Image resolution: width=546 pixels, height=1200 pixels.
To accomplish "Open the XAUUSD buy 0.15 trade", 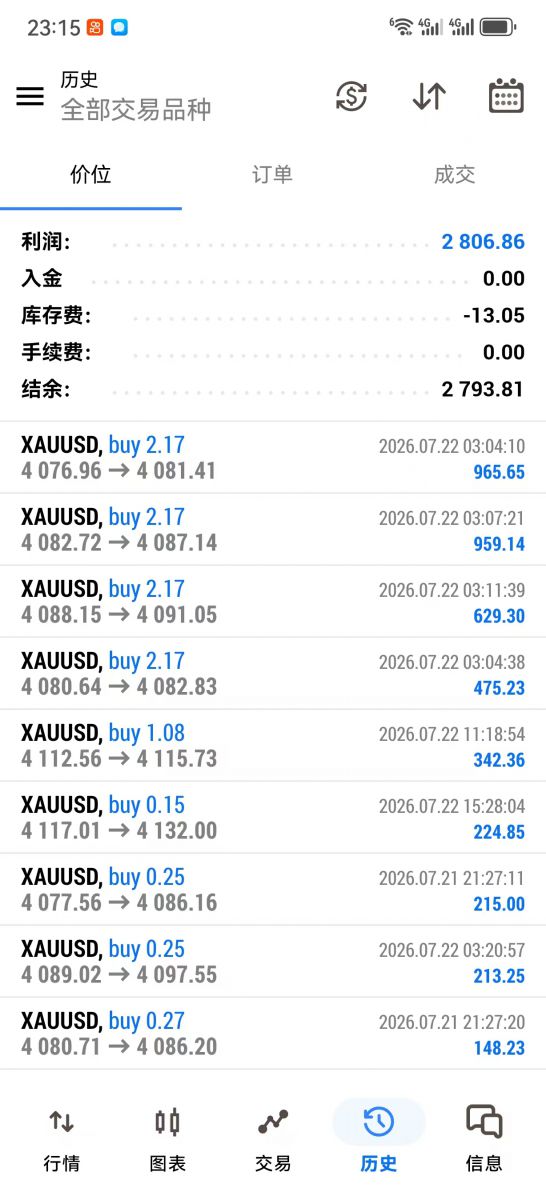I will point(273,818).
